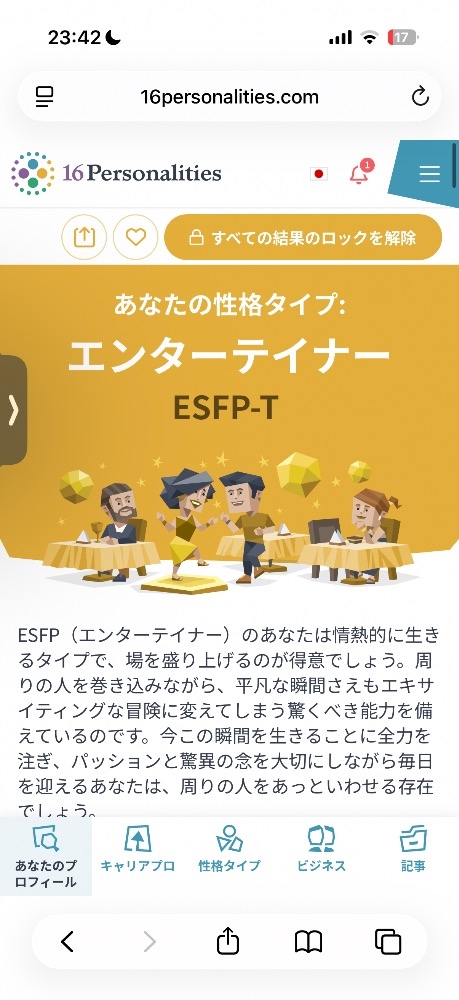Show open Safari tabs
459x1000 pixels.
[388, 941]
